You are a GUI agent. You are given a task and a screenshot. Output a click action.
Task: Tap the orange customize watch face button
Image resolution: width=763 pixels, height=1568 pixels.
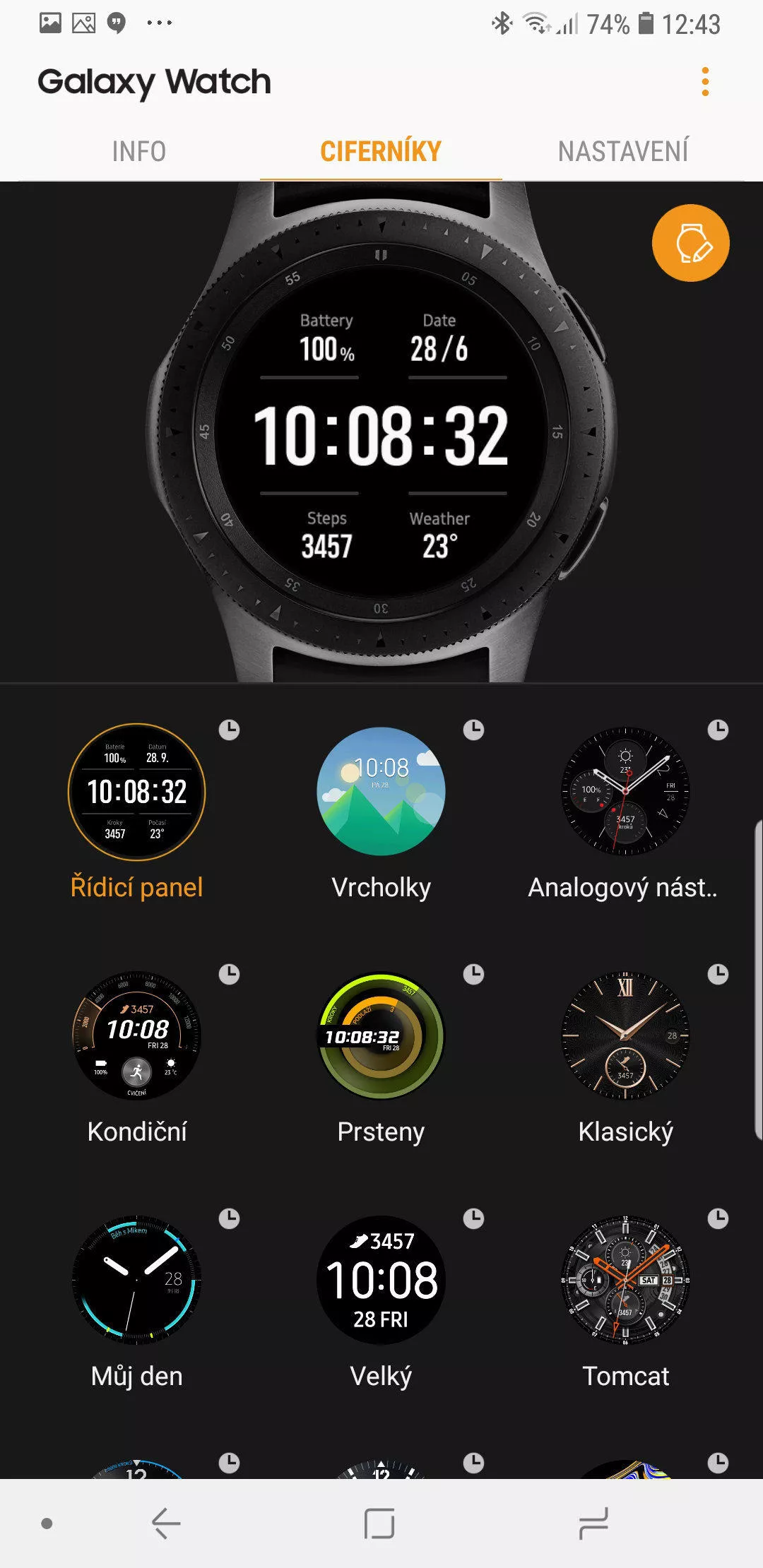tap(690, 243)
